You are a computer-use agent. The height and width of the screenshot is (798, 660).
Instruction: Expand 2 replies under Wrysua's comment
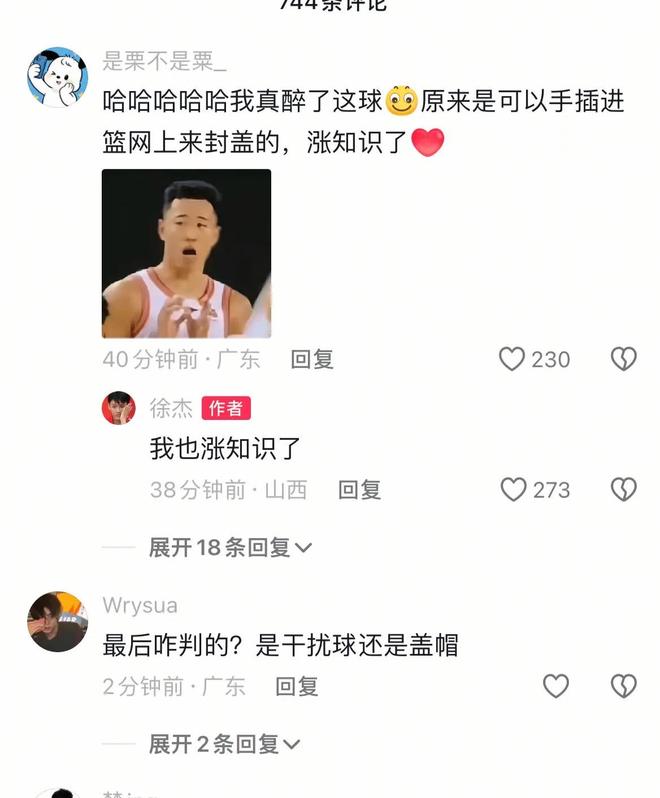224,744
